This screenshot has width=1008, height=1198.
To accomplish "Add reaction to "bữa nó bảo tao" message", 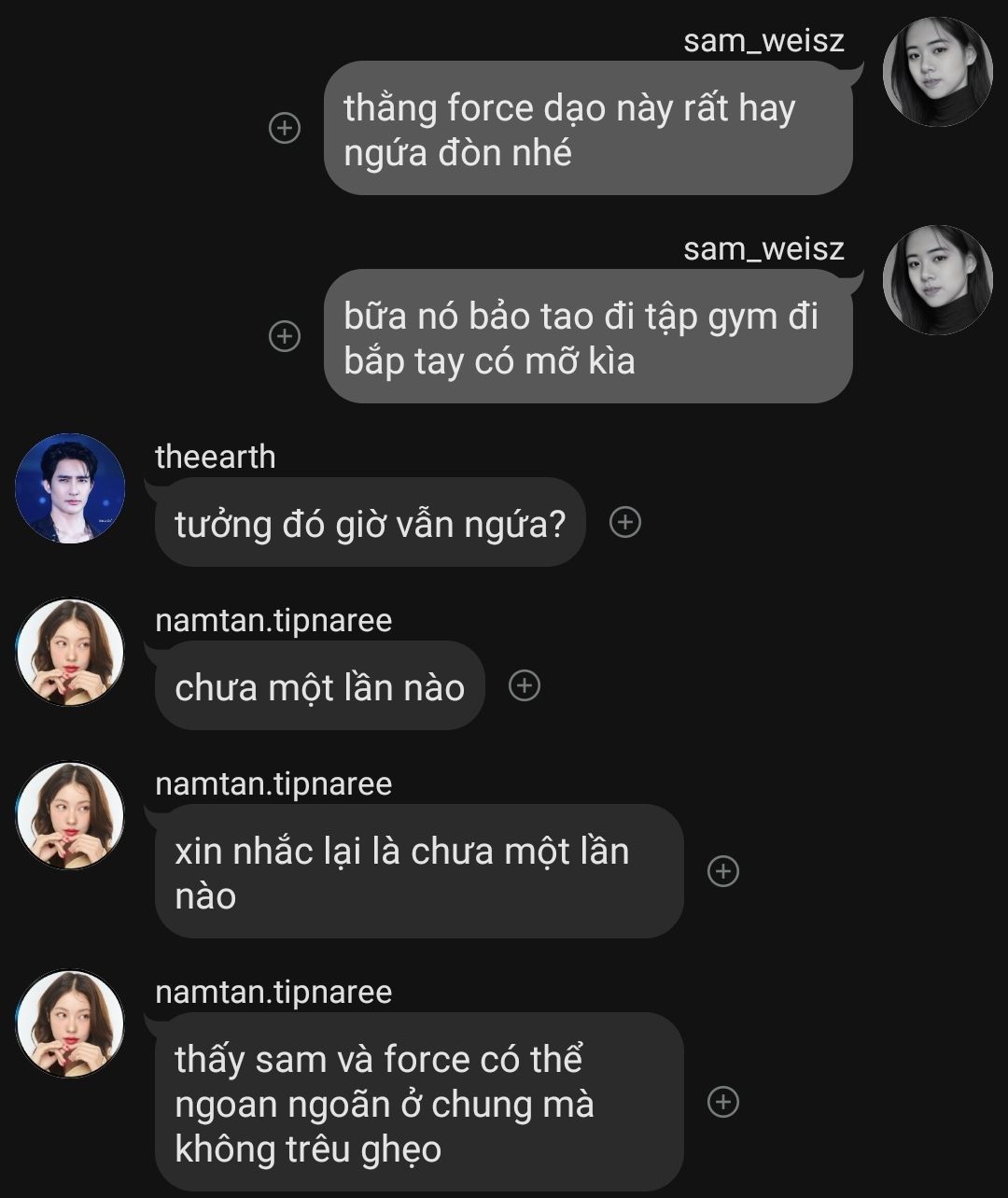I will [285, 336].
